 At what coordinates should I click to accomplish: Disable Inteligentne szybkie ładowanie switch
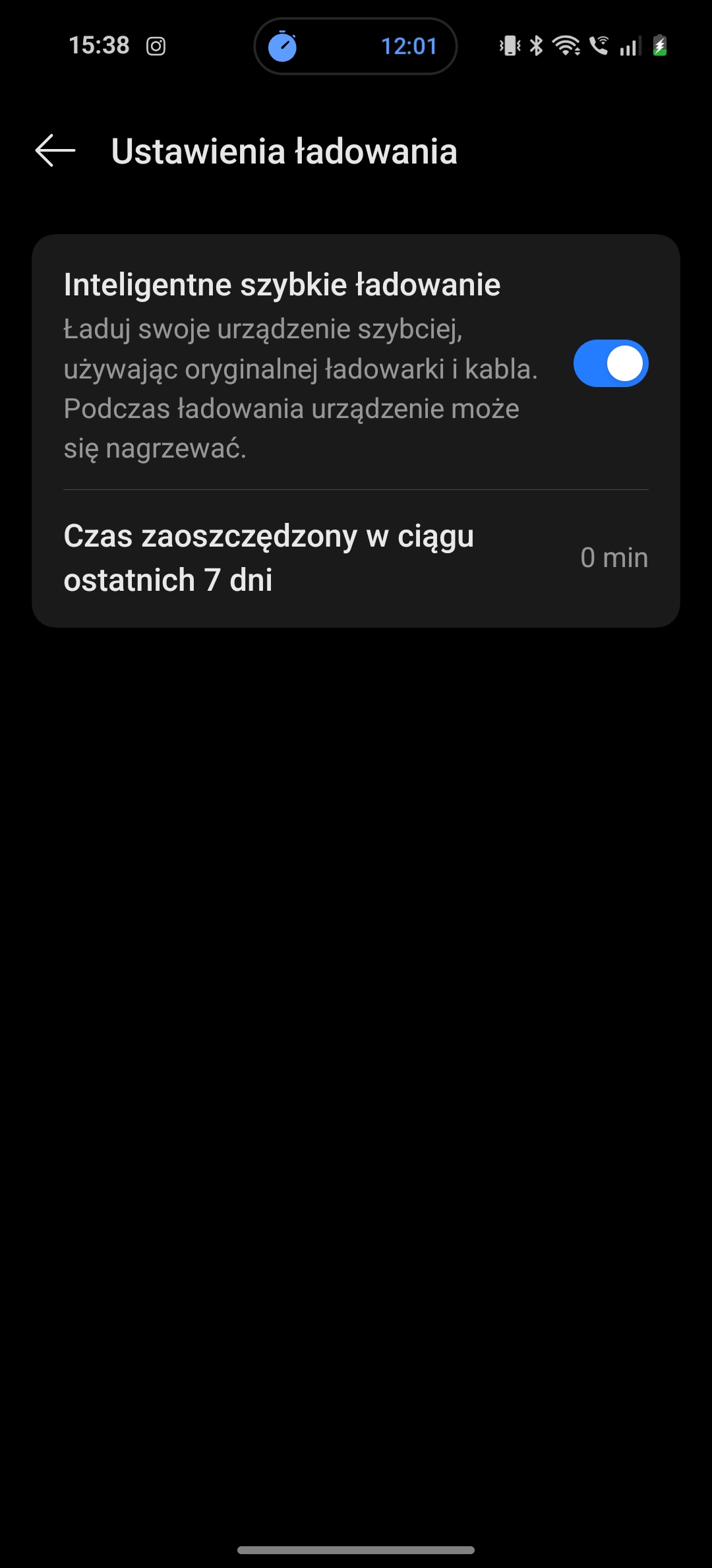point(610,363)
